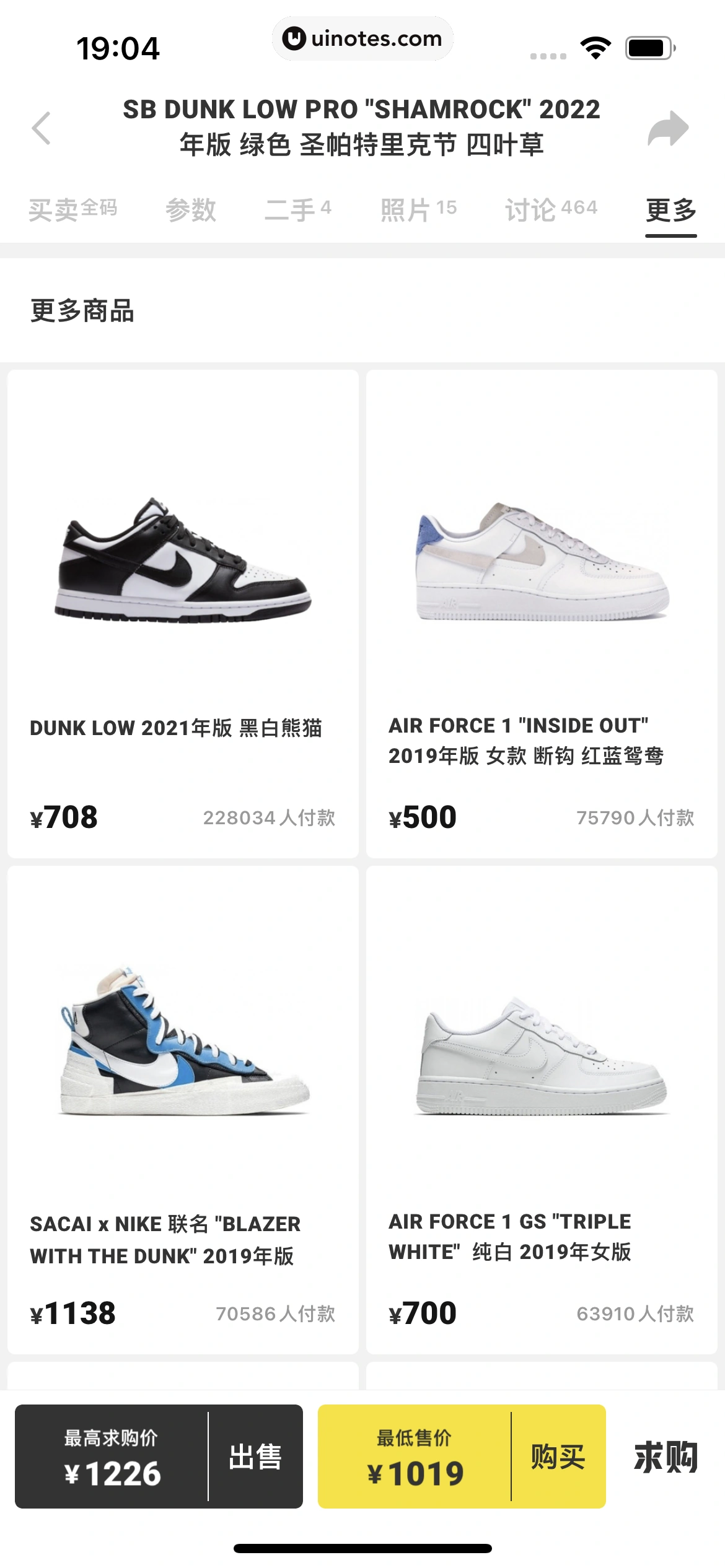
Task: Switch to the 二手 tab
Action: (x=298, y=209)
